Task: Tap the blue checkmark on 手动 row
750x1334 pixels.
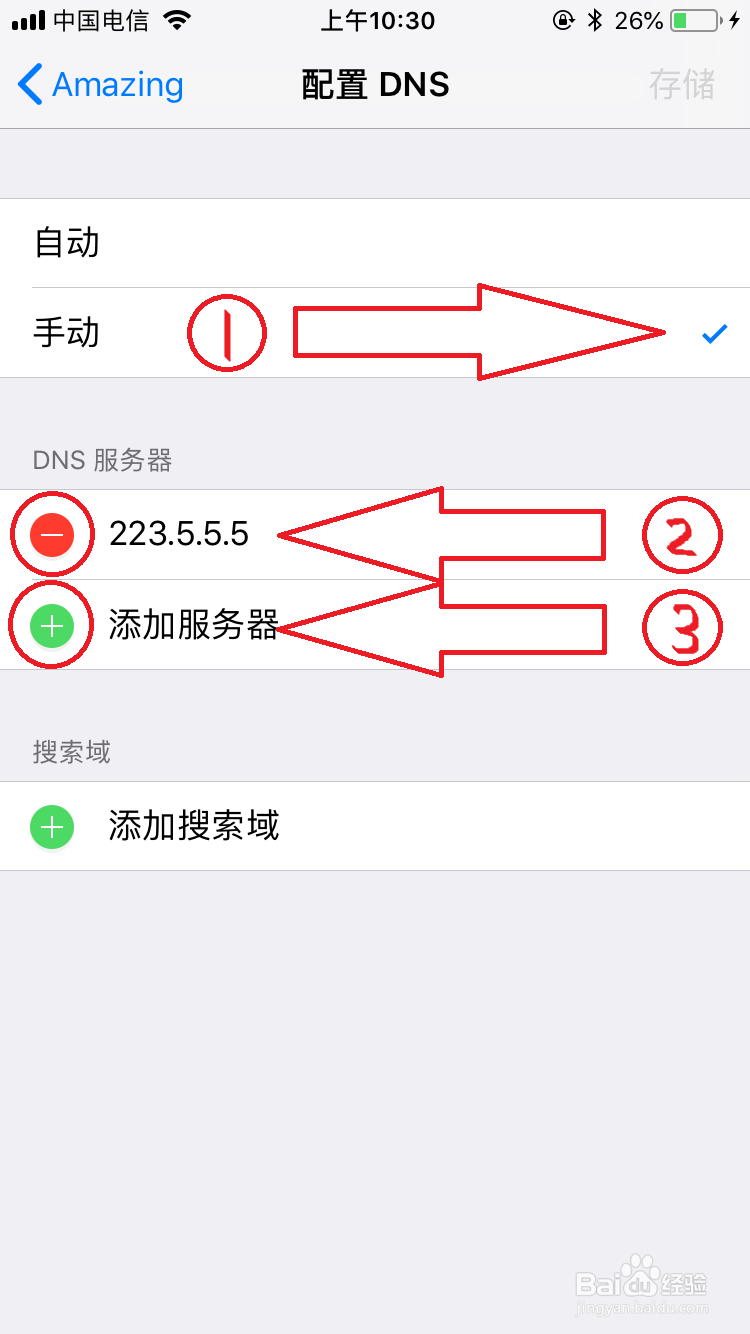Action: 714,333
